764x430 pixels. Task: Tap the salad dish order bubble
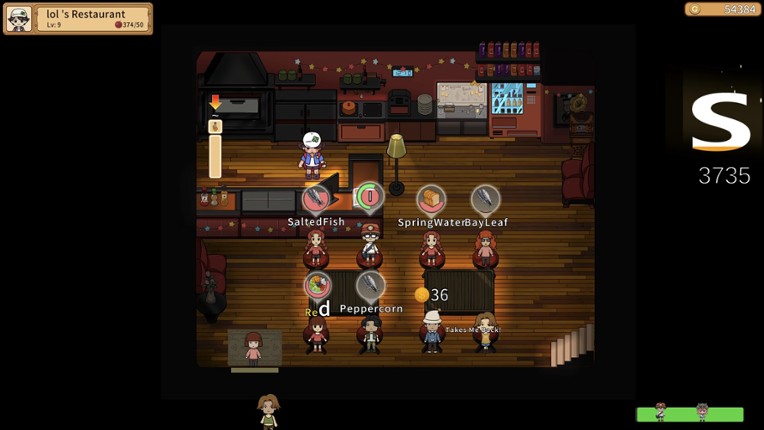point(318,285)
